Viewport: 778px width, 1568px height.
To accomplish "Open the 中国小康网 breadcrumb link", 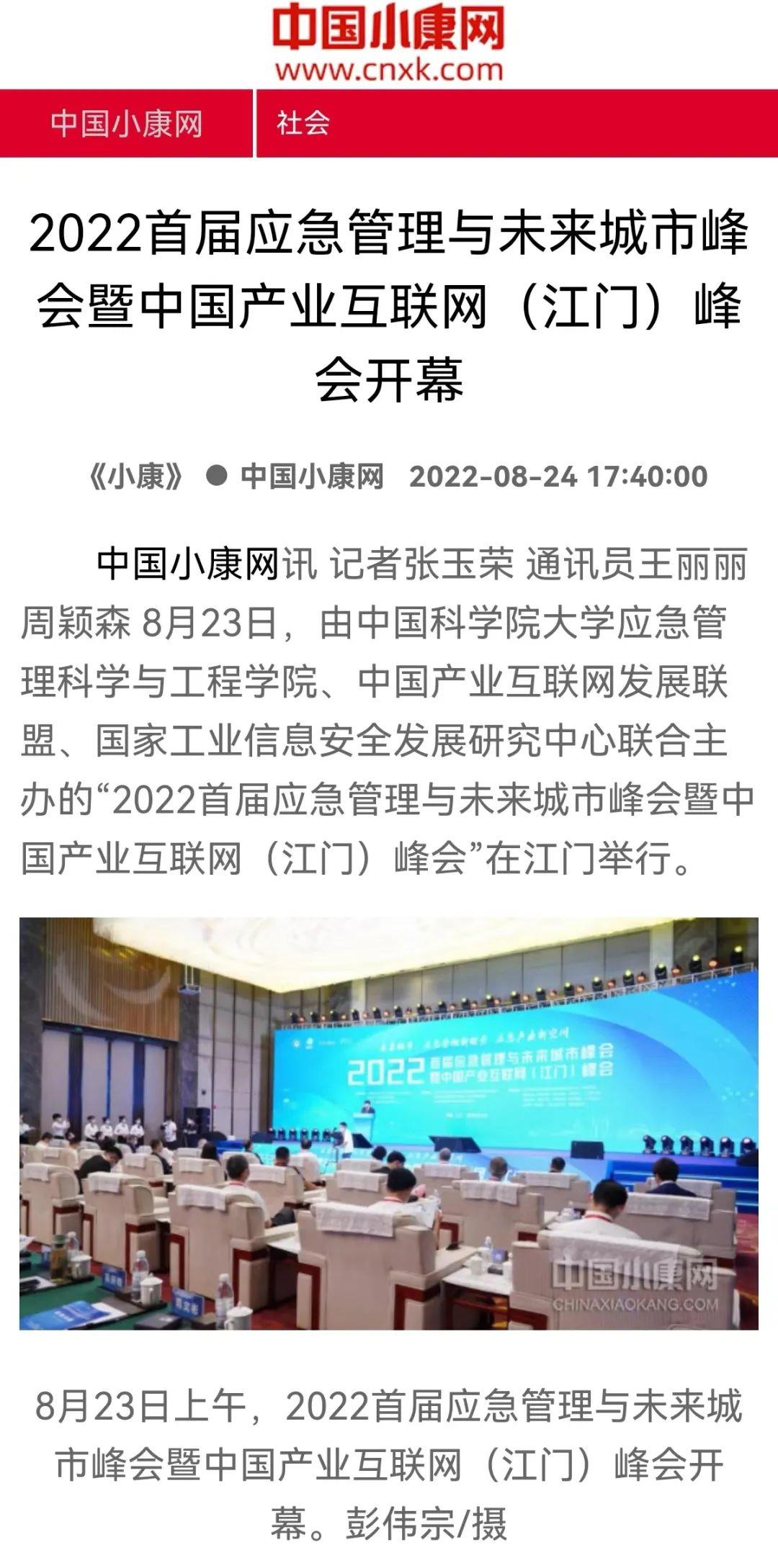I will tap(126, 123).
